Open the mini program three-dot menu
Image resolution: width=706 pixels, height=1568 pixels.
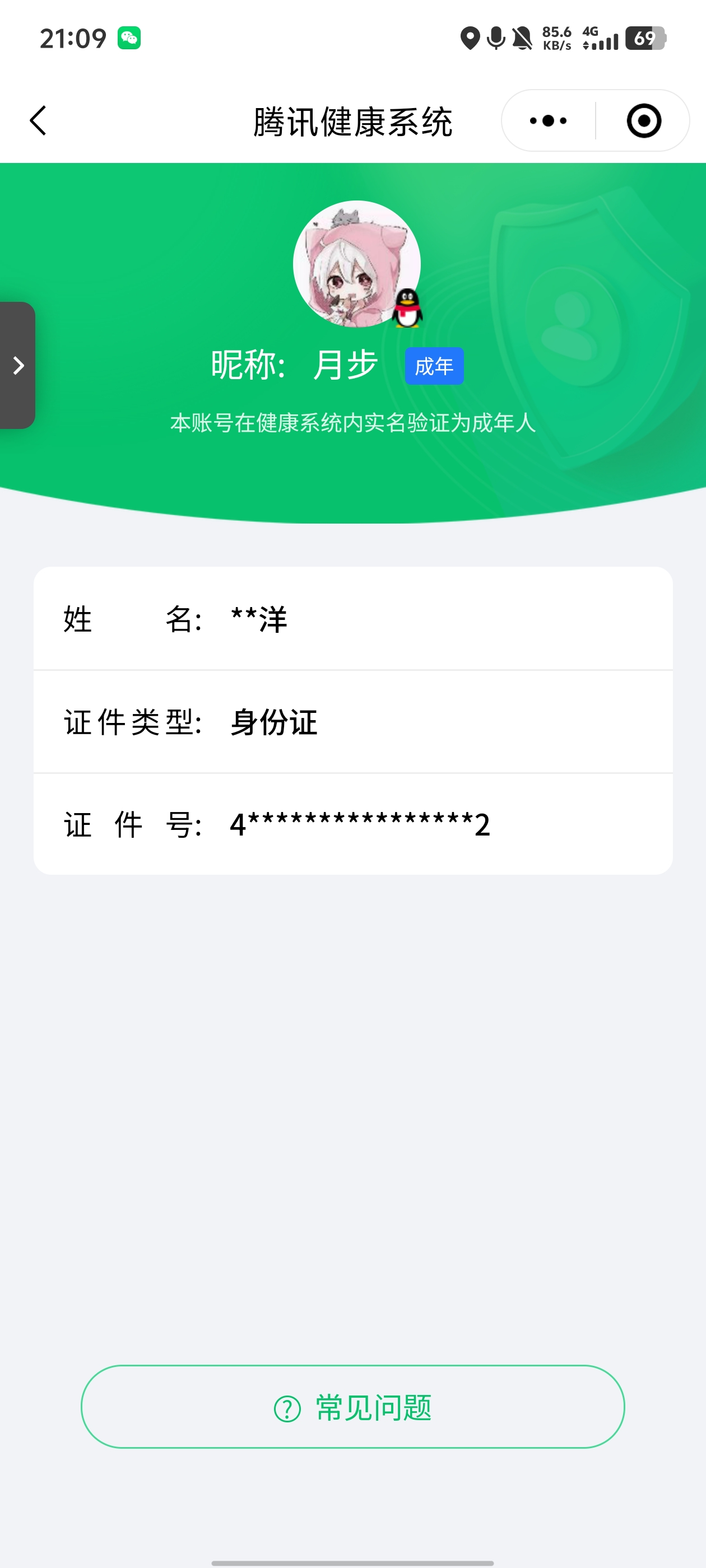click(548, 120)
